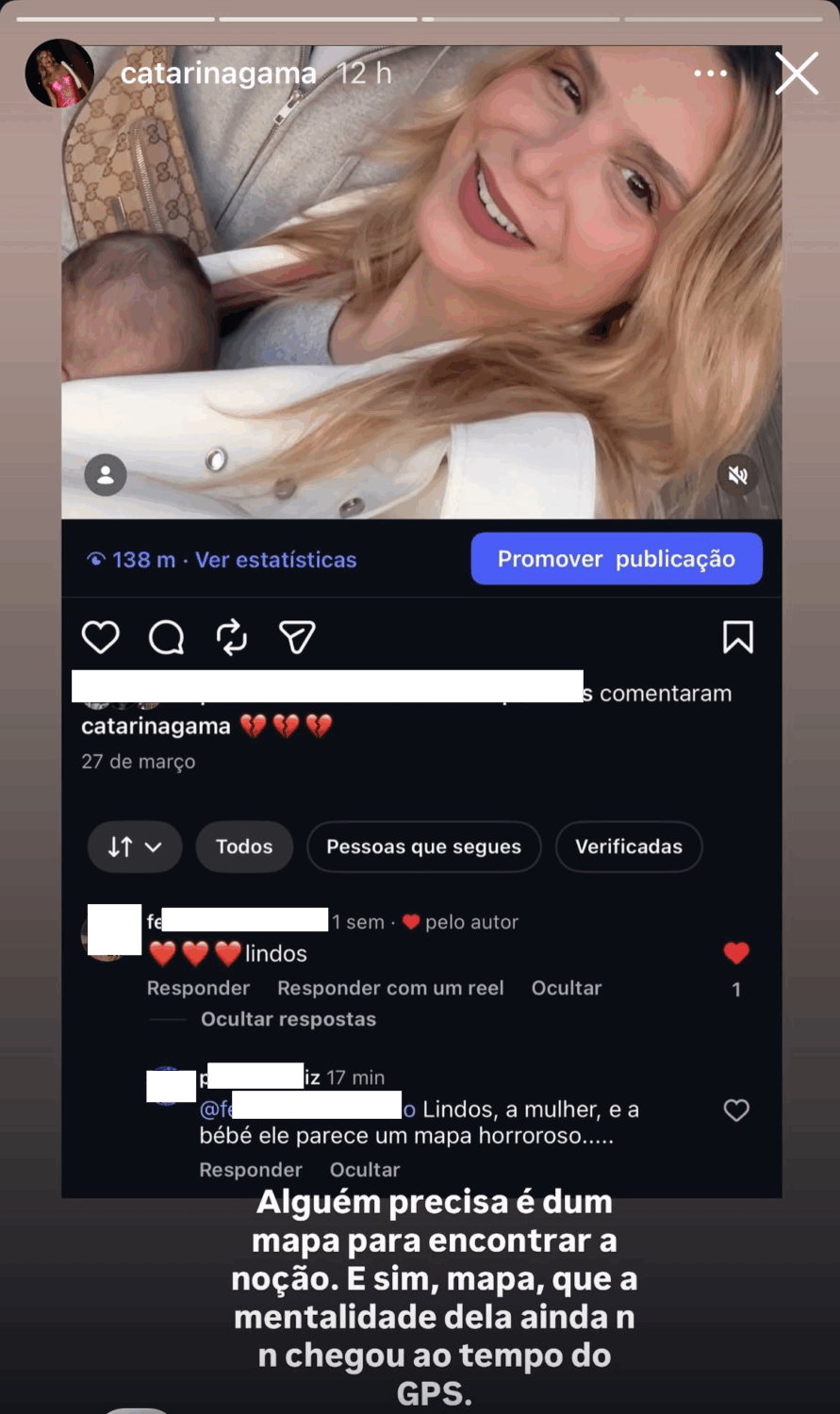Viewport: 840px width, 1414px height.
Task: Switch to the 'Pessoas que segues' filter
Action: pos(423,847)
